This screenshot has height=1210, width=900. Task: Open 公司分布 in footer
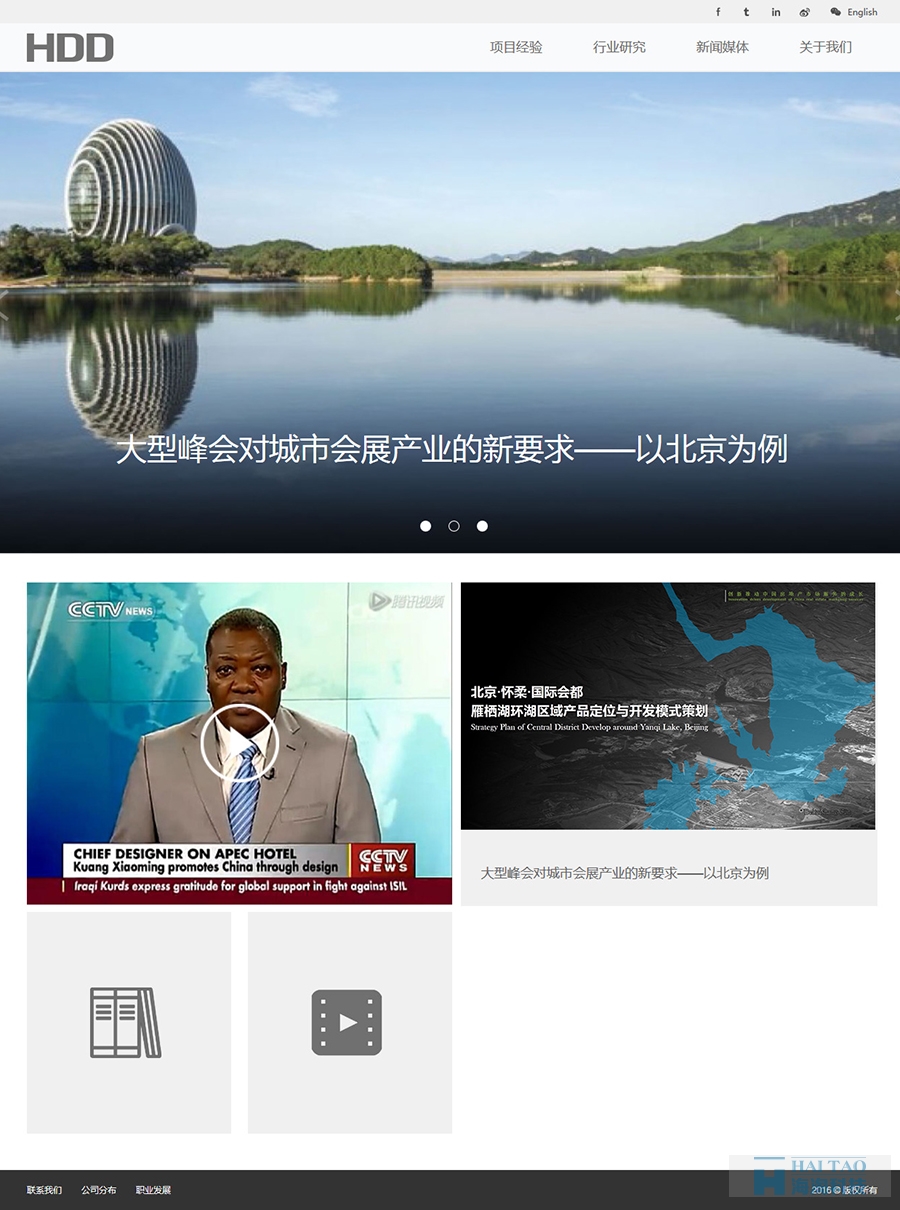tap(99, 1190)
